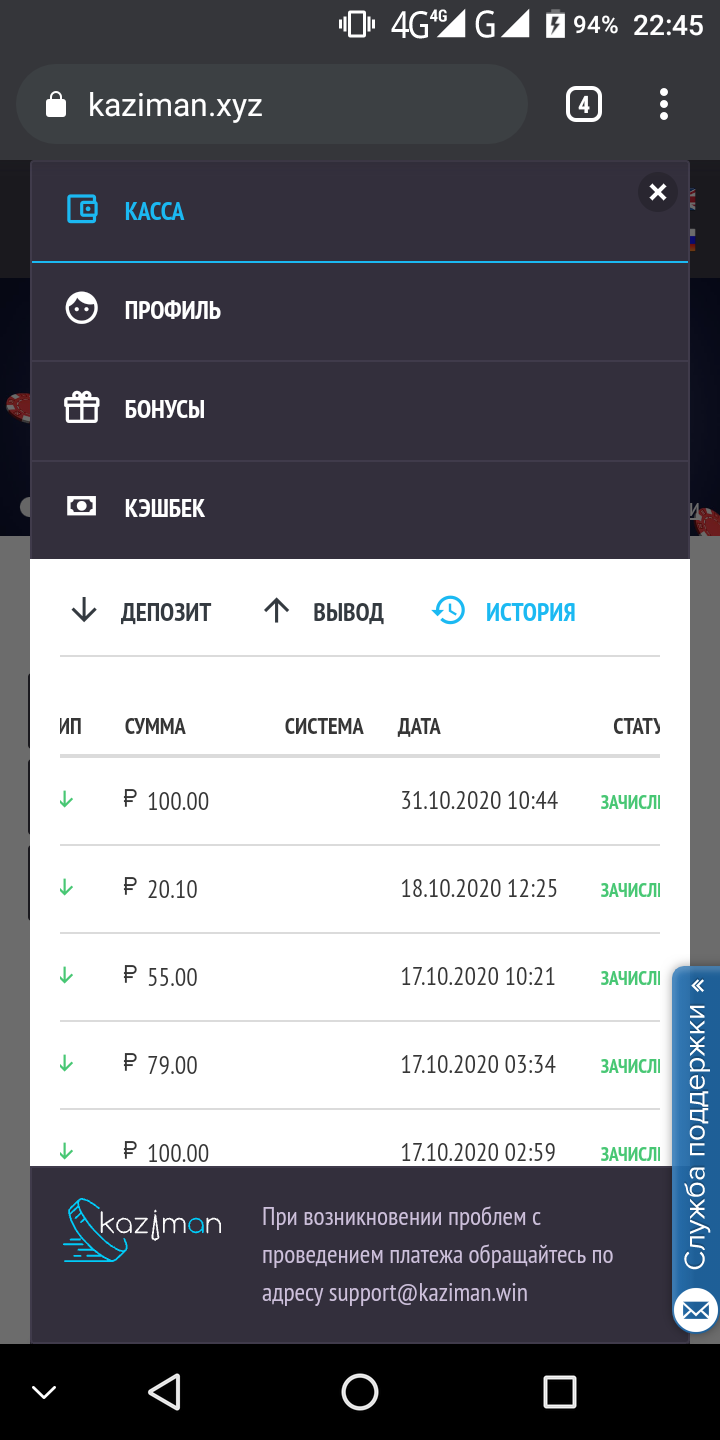Open the Бонусы section

tap(164, 409)
